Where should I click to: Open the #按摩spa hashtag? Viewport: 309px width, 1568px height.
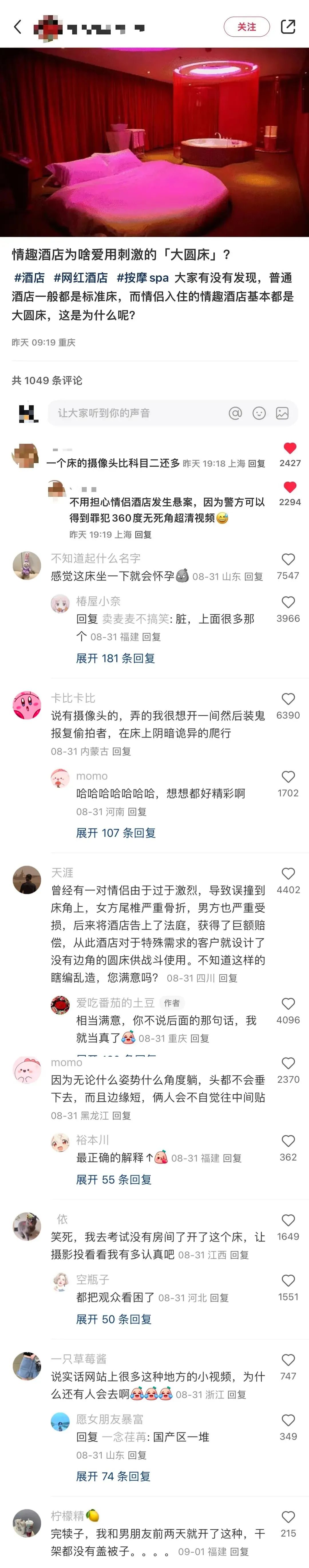click(x=142, y=277)
